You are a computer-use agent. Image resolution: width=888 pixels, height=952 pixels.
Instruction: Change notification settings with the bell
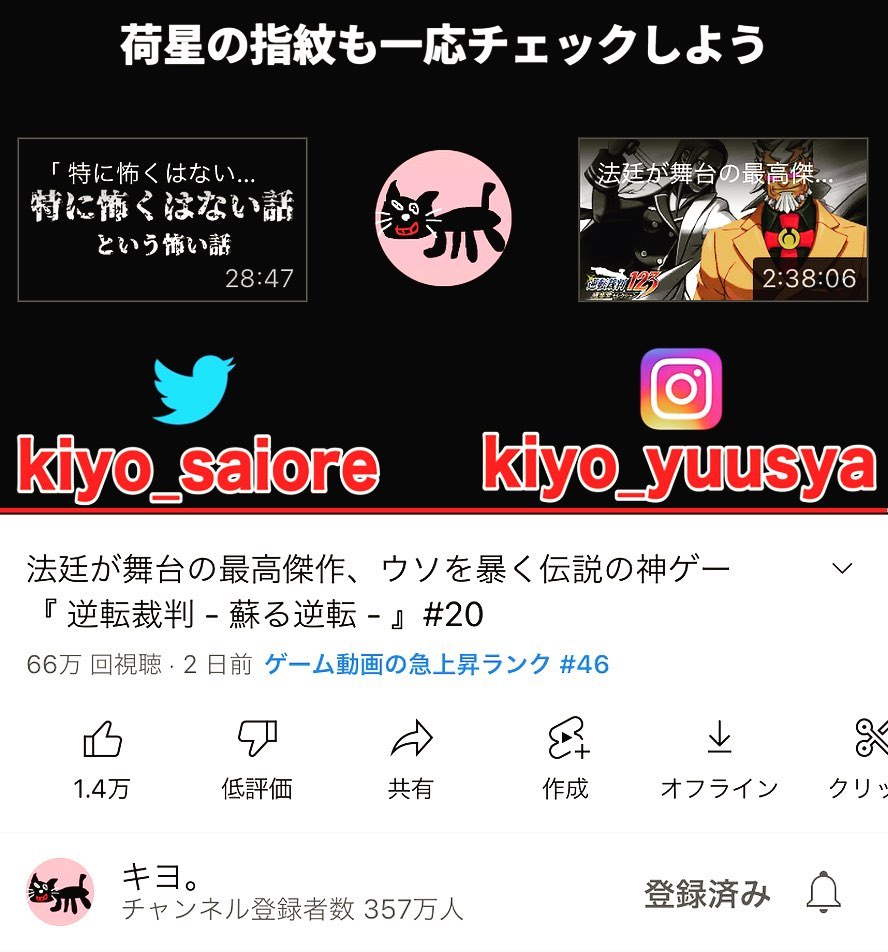[x=823, y=892]
